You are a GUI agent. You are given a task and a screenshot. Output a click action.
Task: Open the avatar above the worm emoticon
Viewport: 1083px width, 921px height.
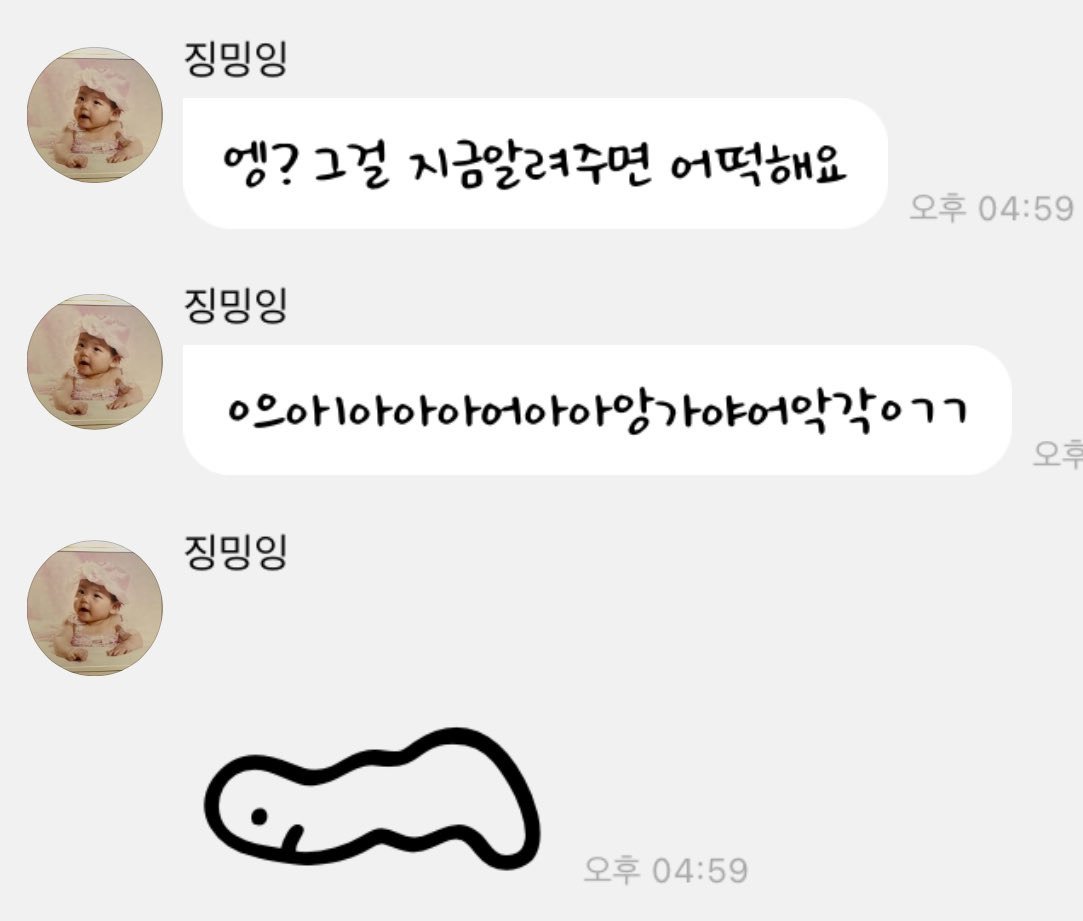95,608
